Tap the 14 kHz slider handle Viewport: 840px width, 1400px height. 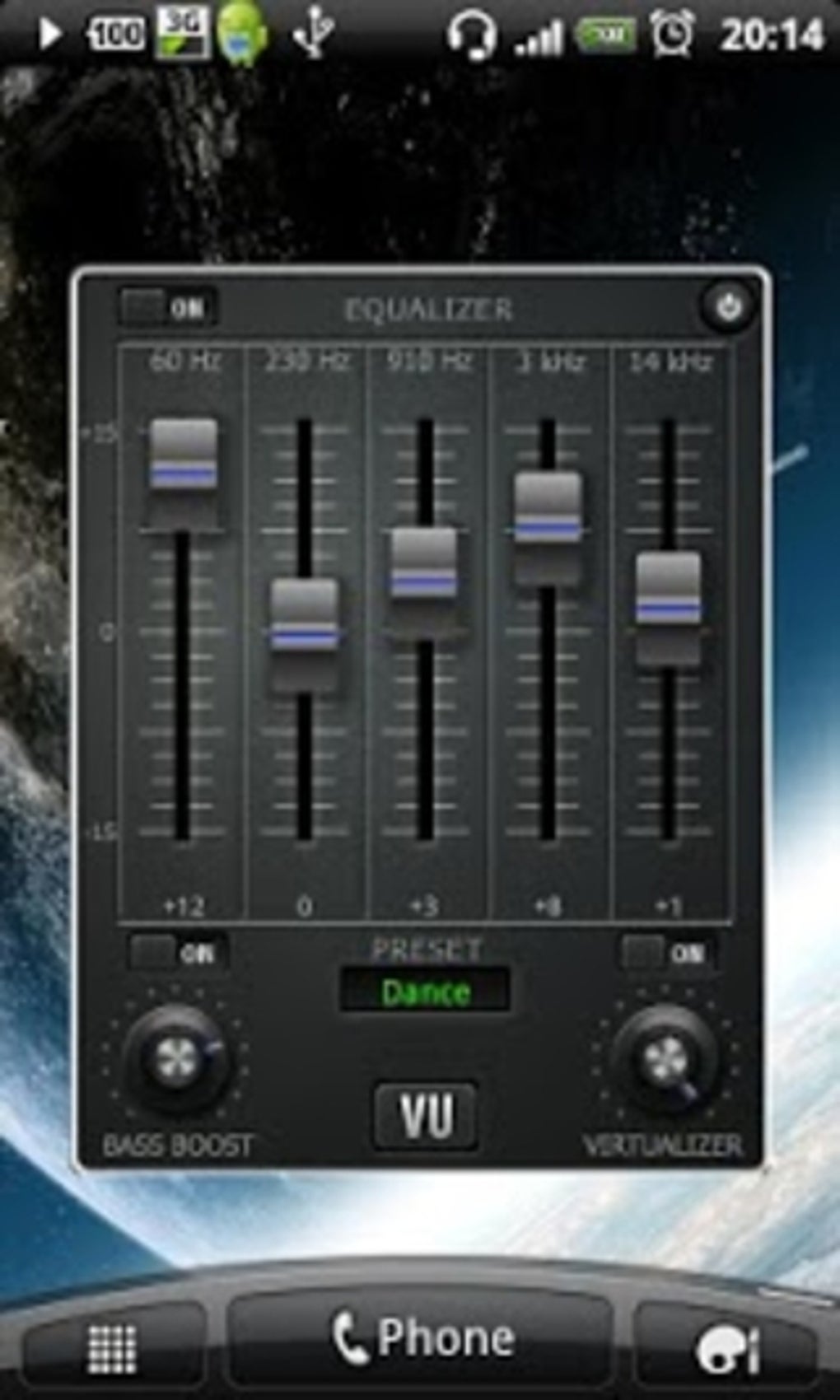[669, 609]
